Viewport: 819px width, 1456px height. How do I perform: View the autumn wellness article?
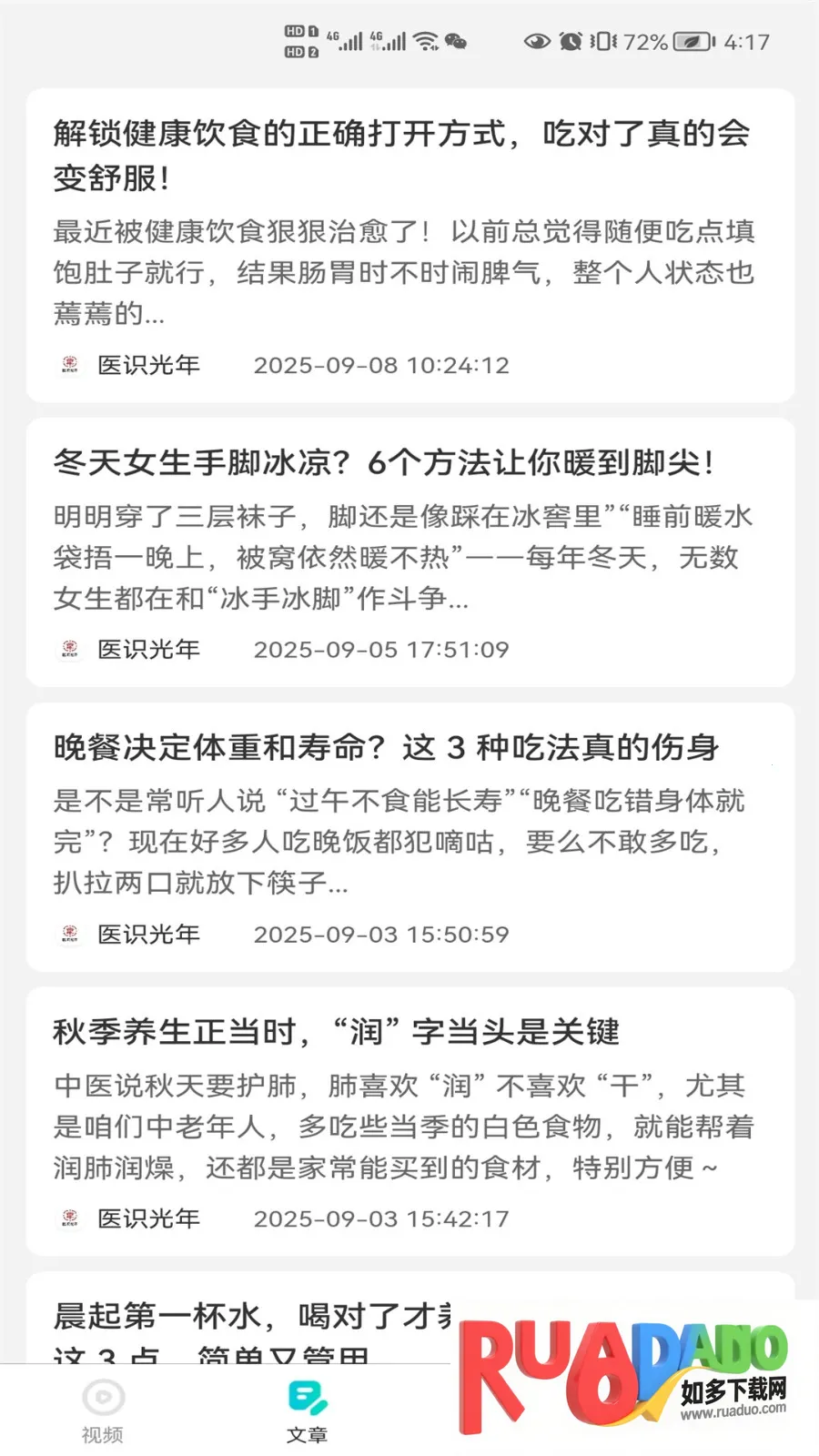(337, 1032)
